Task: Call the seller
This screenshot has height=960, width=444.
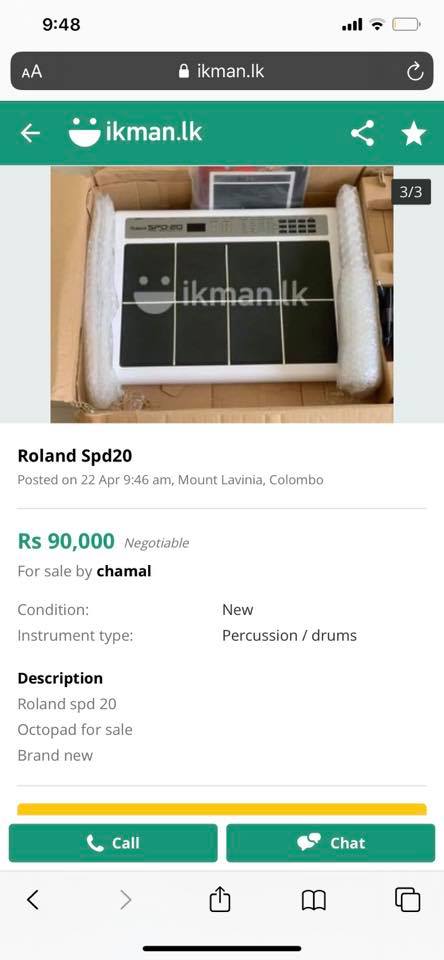Action: pos(113,843)
